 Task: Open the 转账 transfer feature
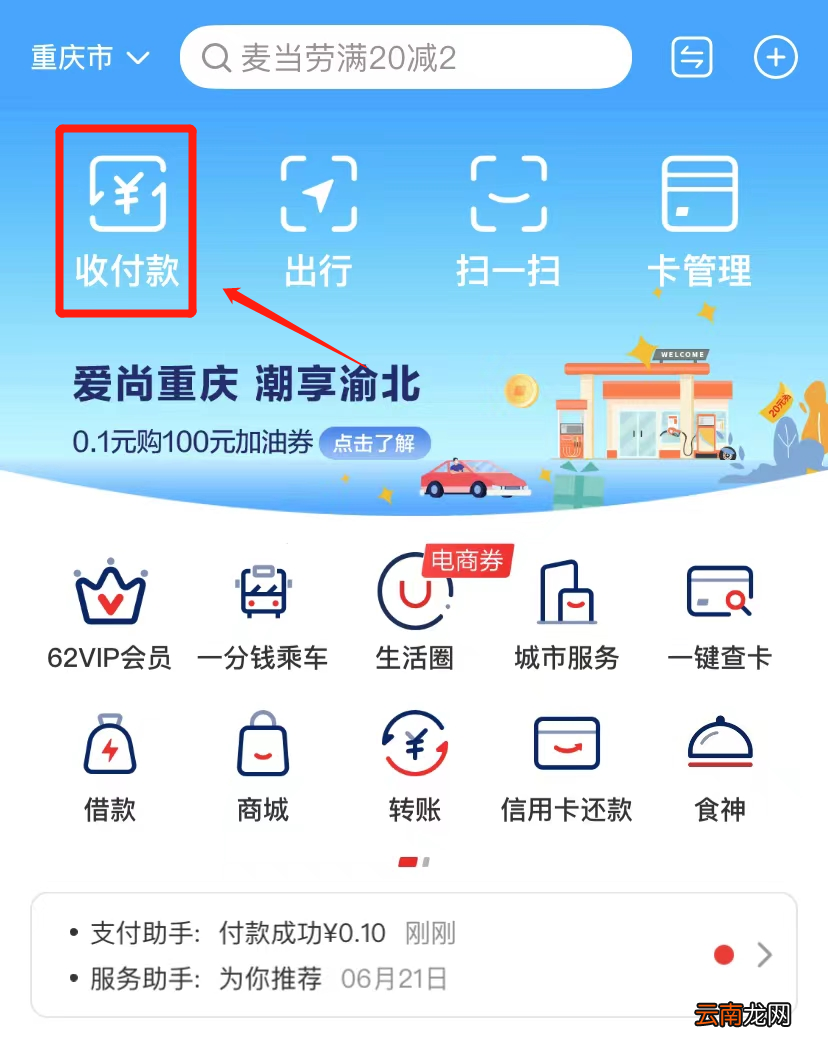pos(414,765)
